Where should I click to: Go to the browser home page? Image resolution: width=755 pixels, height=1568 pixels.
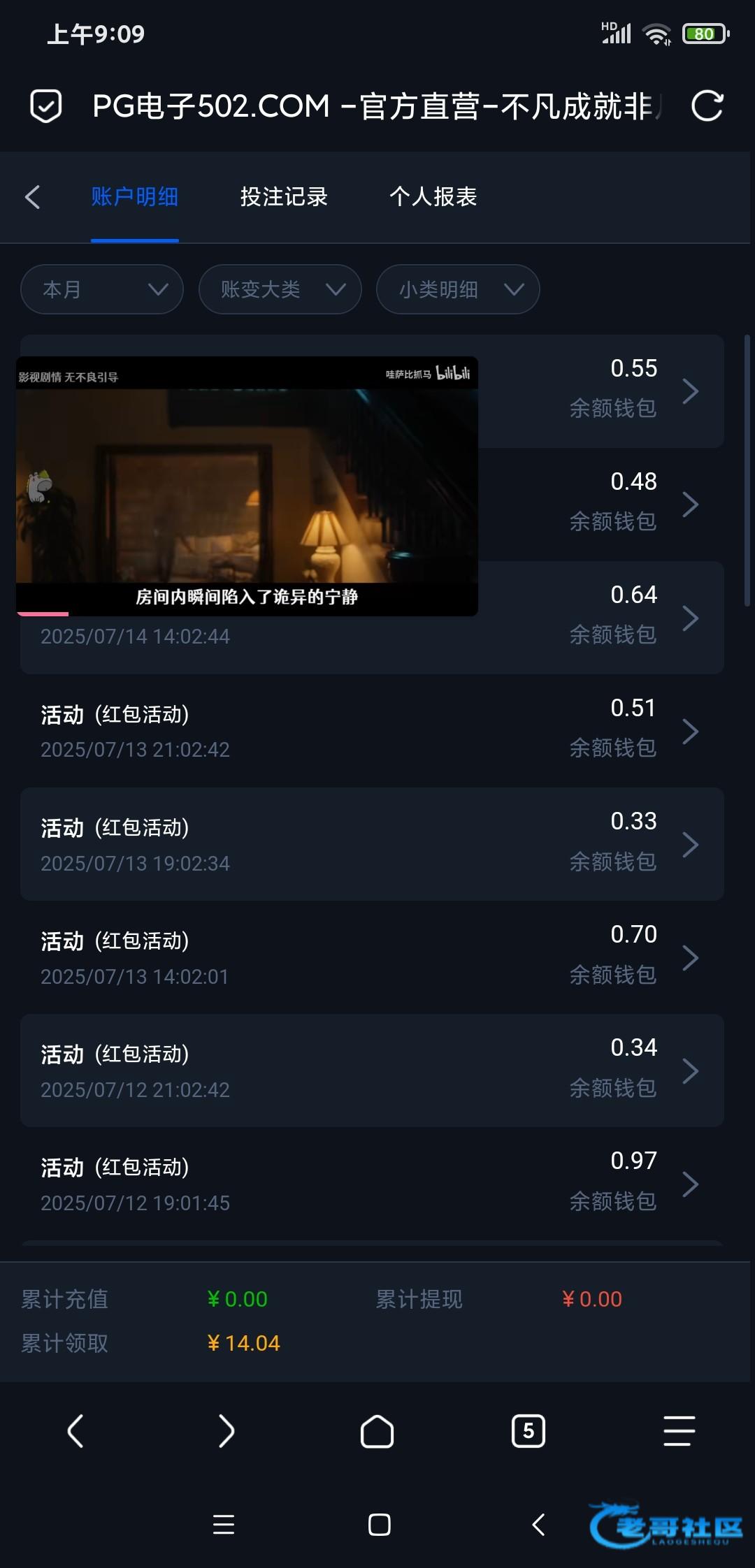[377, 1431]
